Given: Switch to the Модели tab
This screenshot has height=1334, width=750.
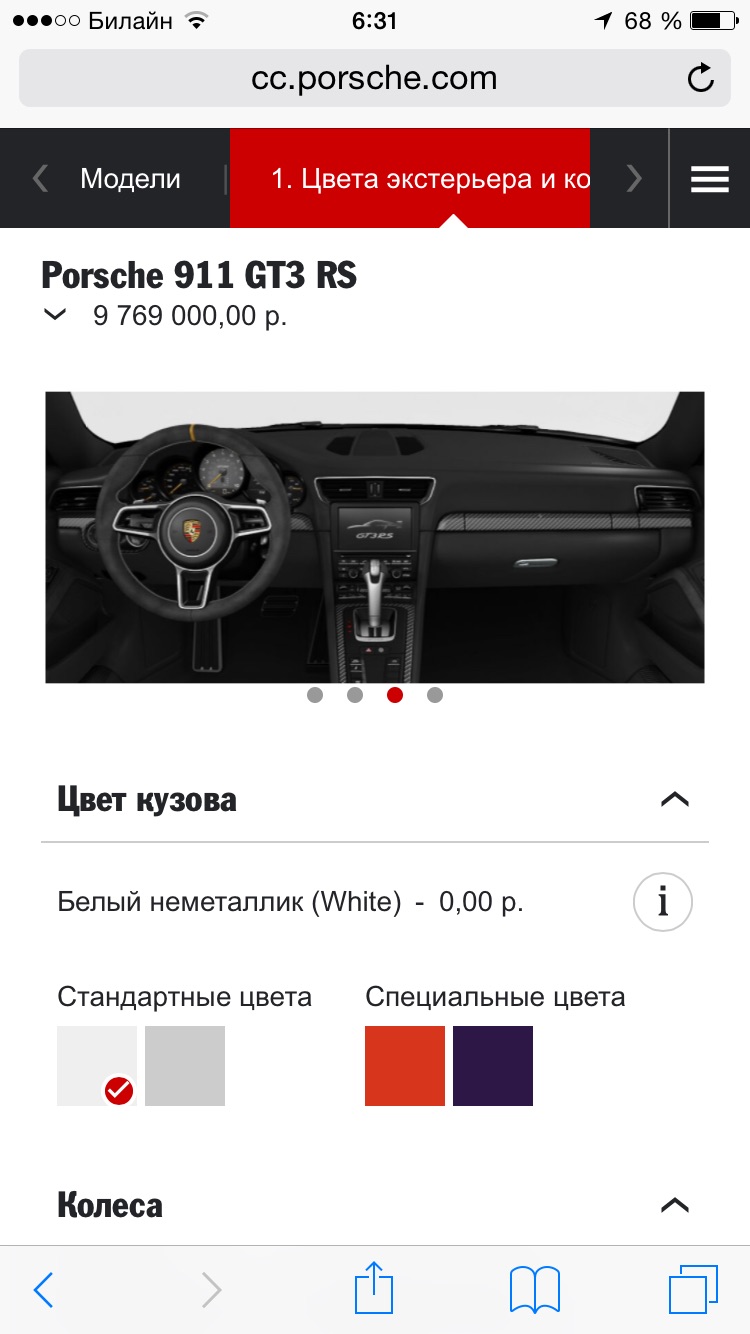Looking at the screenshot, I should 130,179.
